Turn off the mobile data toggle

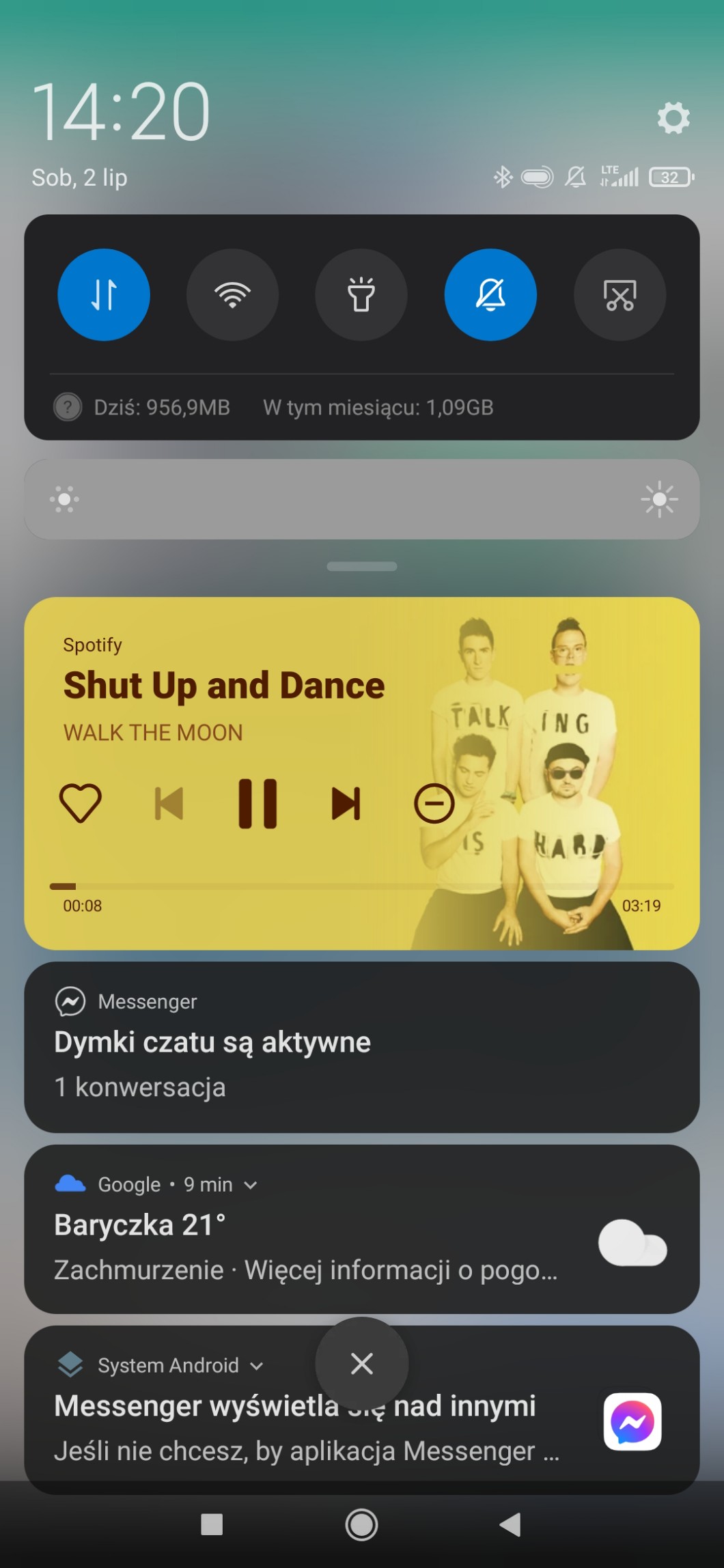point(104,294)
